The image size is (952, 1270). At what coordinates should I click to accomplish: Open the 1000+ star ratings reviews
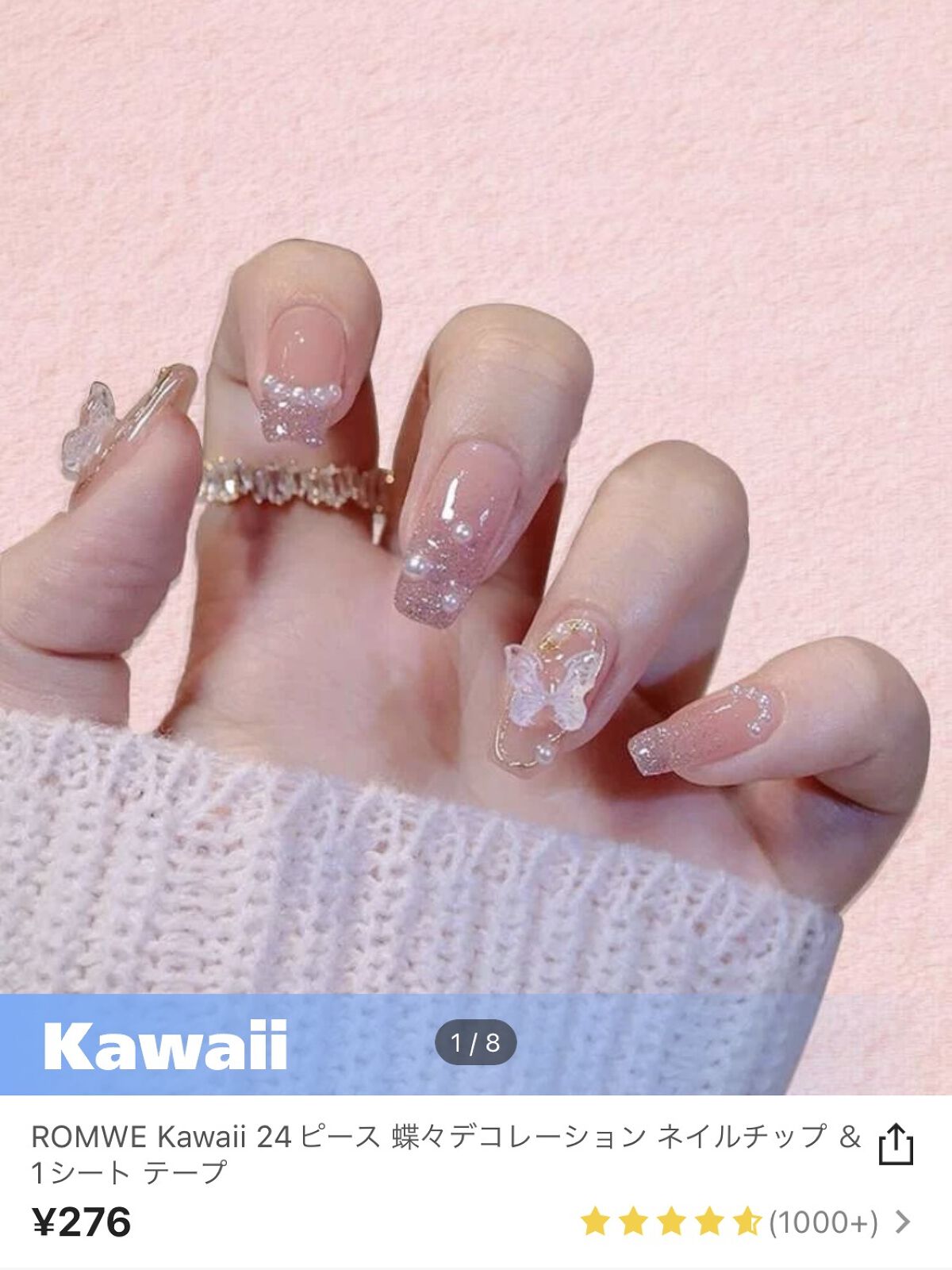point(746,1222)
